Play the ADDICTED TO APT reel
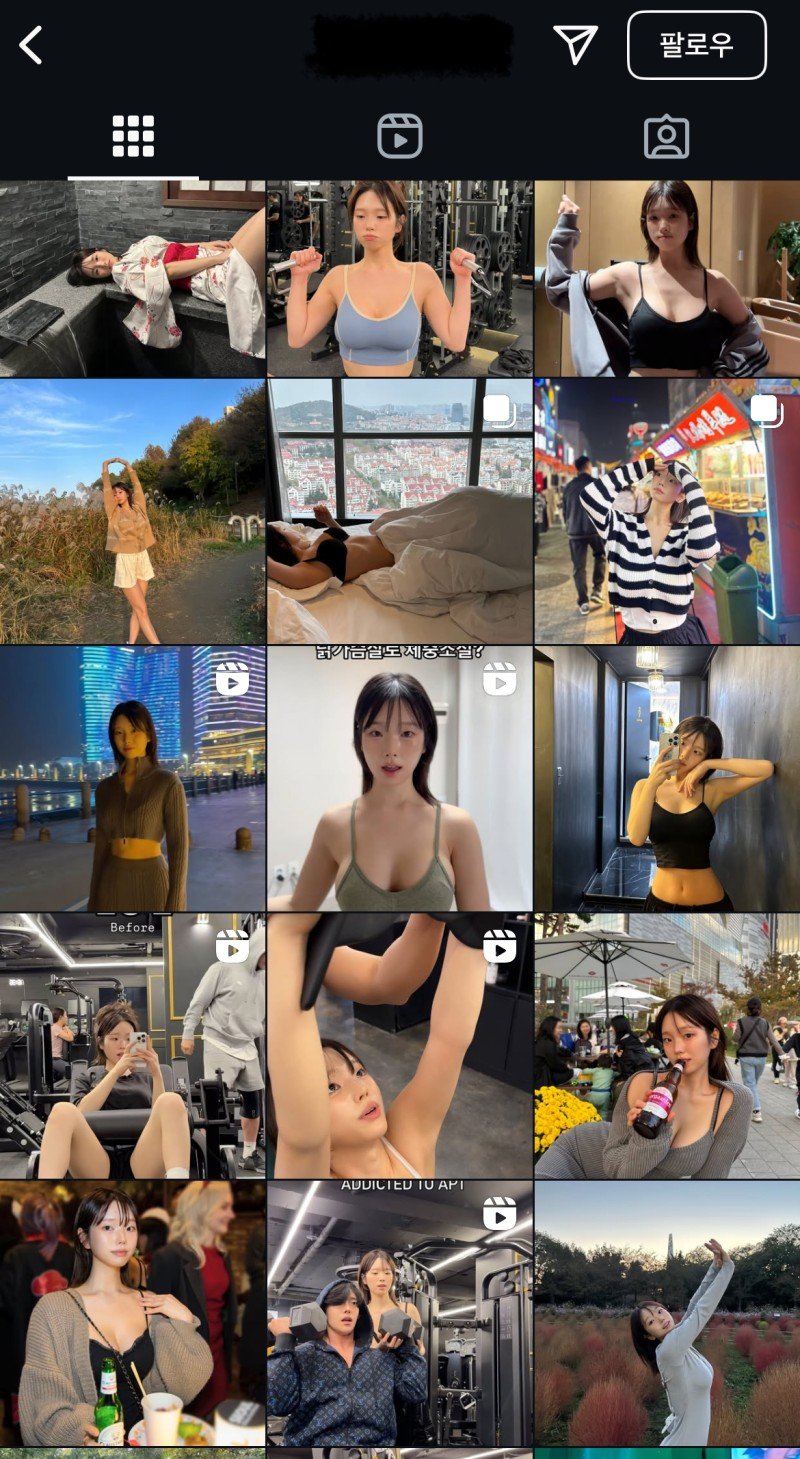The width and height of the screenshot is (800, 1459). [x=399, y=1312]
